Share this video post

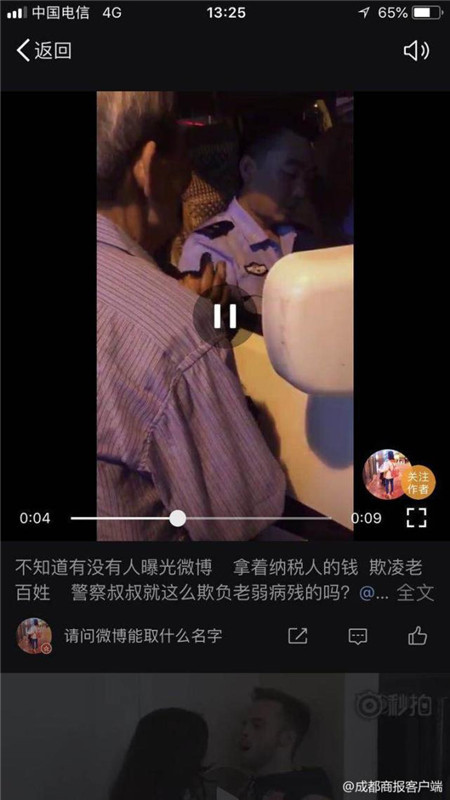coord(297,636)
